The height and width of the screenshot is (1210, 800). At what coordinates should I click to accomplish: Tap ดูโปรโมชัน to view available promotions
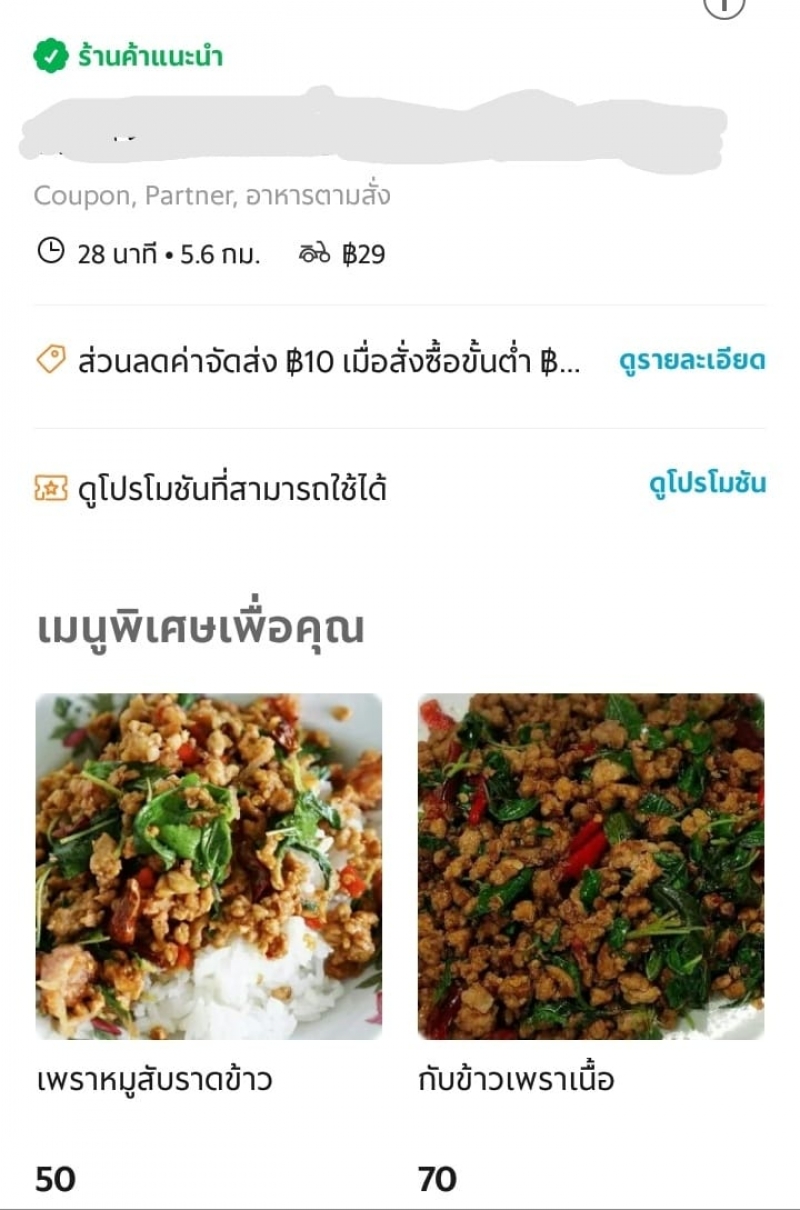coord(707,484)
